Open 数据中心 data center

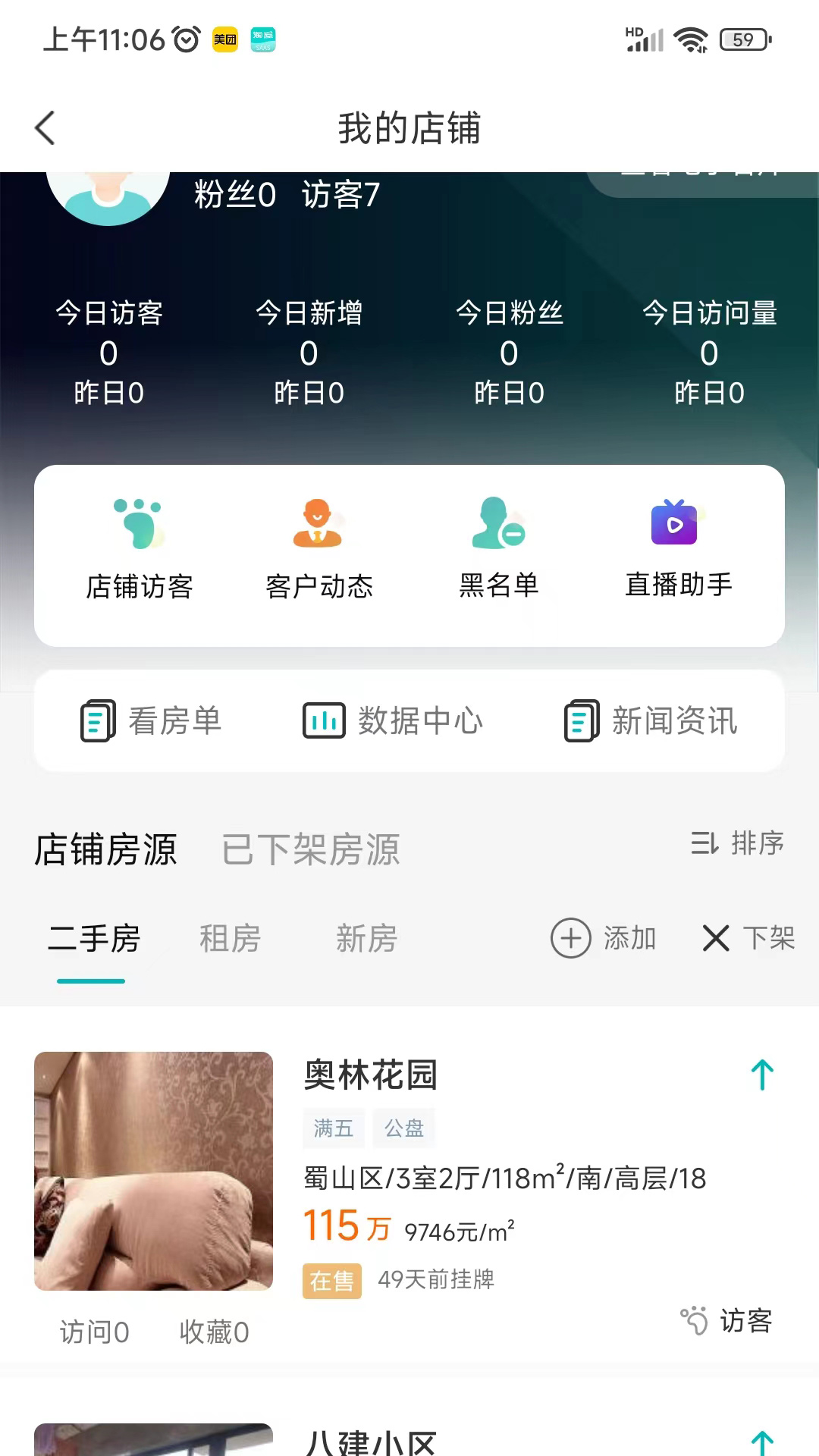pyautogui.click(x=393, y=720)
